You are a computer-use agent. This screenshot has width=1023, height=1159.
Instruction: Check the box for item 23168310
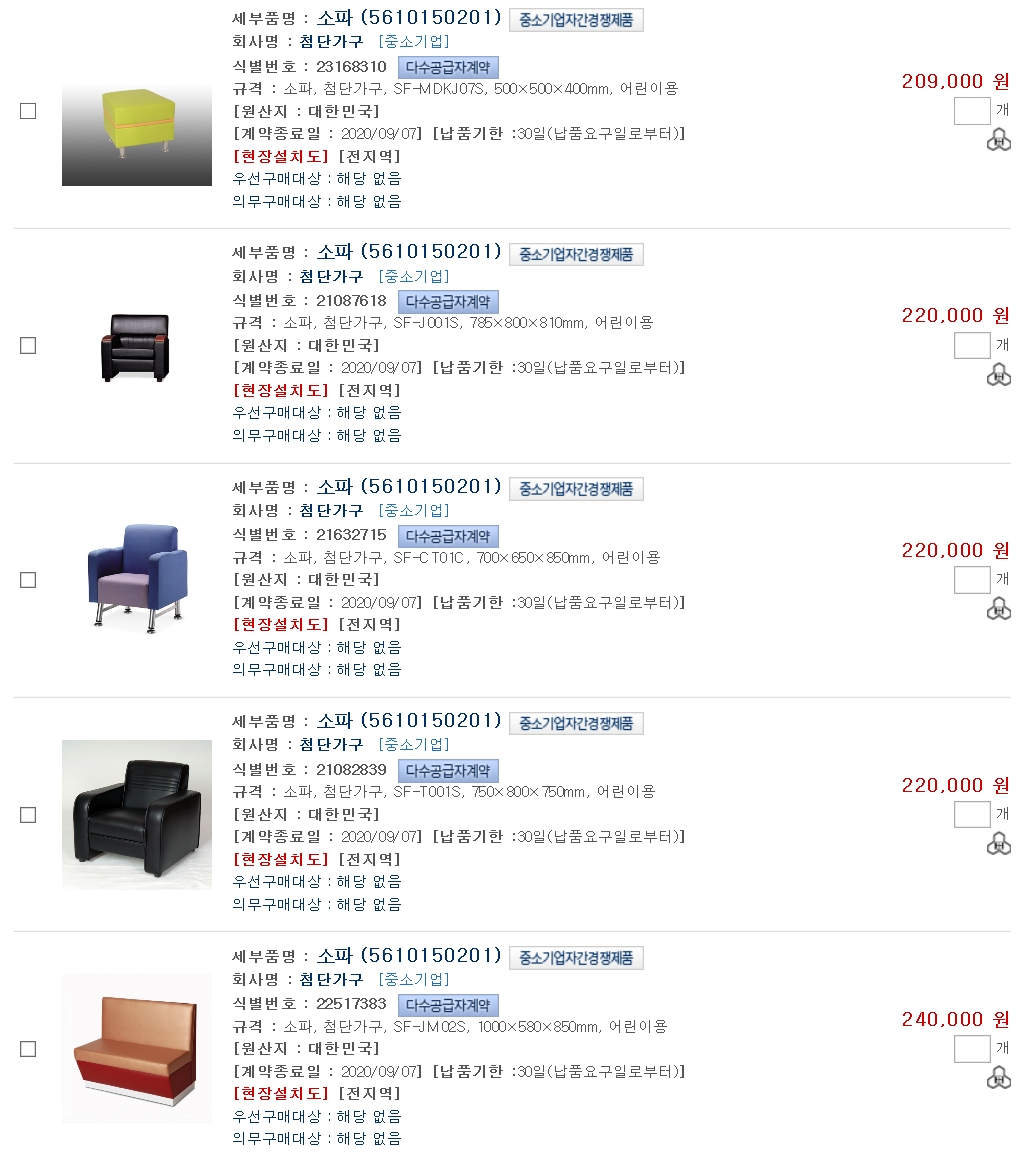28,111
